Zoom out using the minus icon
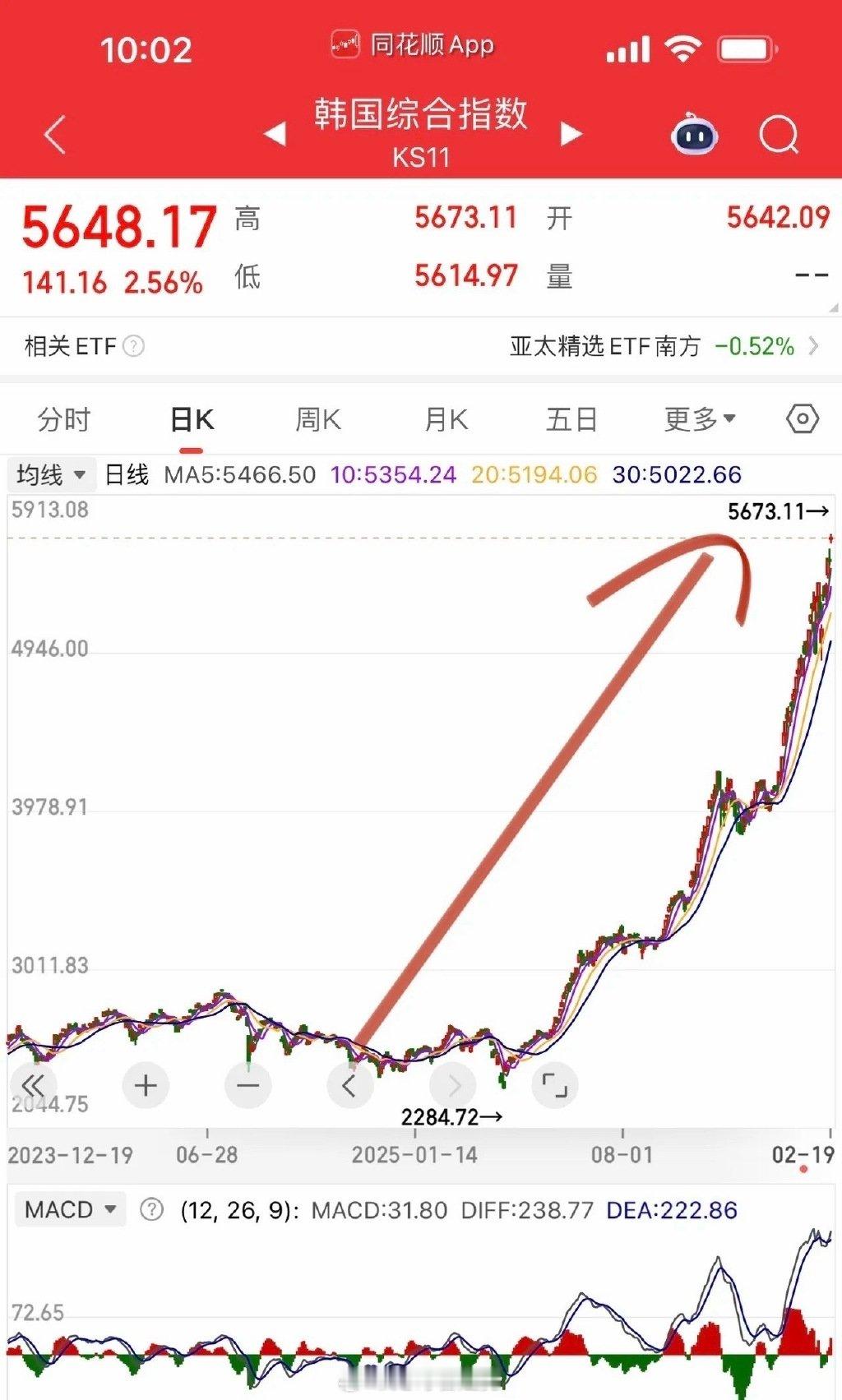This screenshot has width=842, height=1400. 248,1085
